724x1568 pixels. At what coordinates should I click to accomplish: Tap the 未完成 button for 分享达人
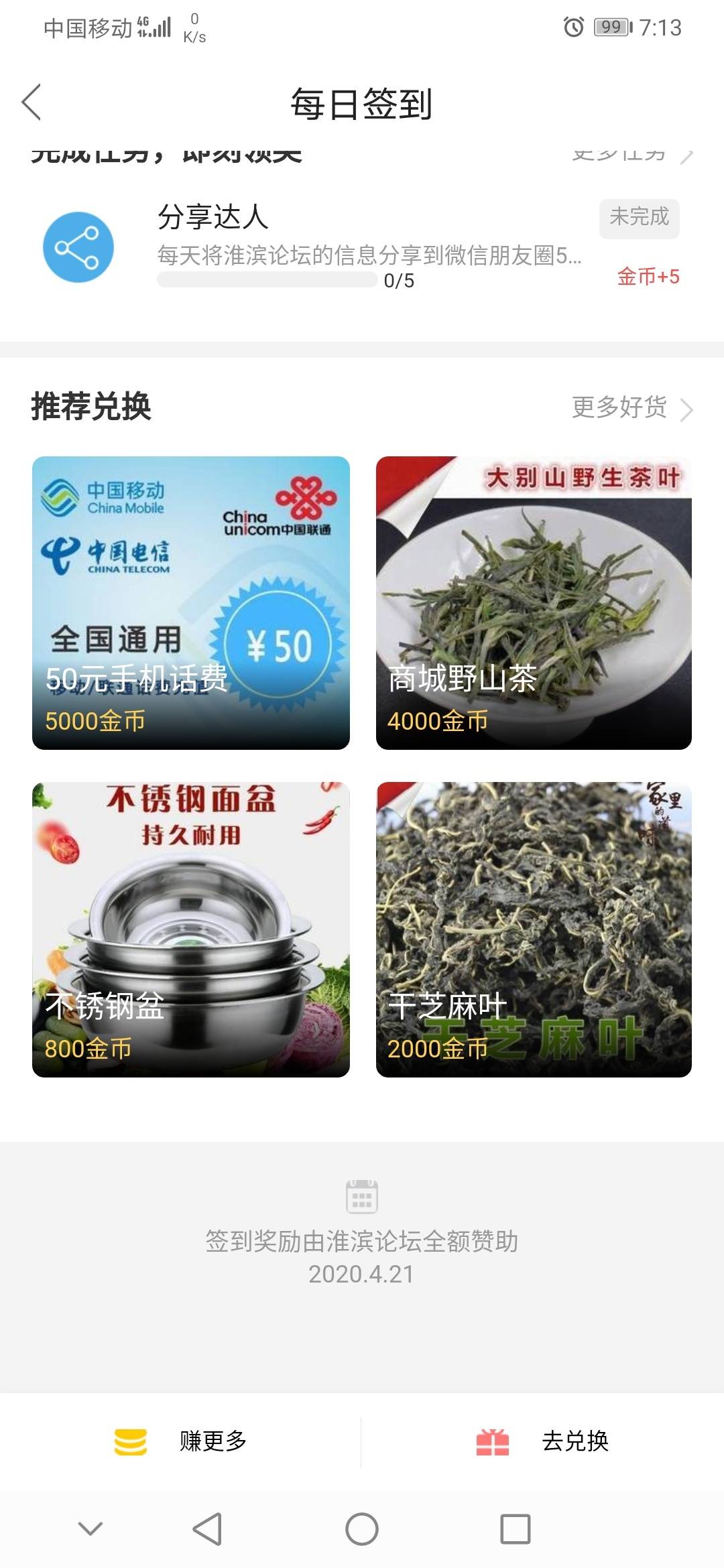[x=638, y=218]
